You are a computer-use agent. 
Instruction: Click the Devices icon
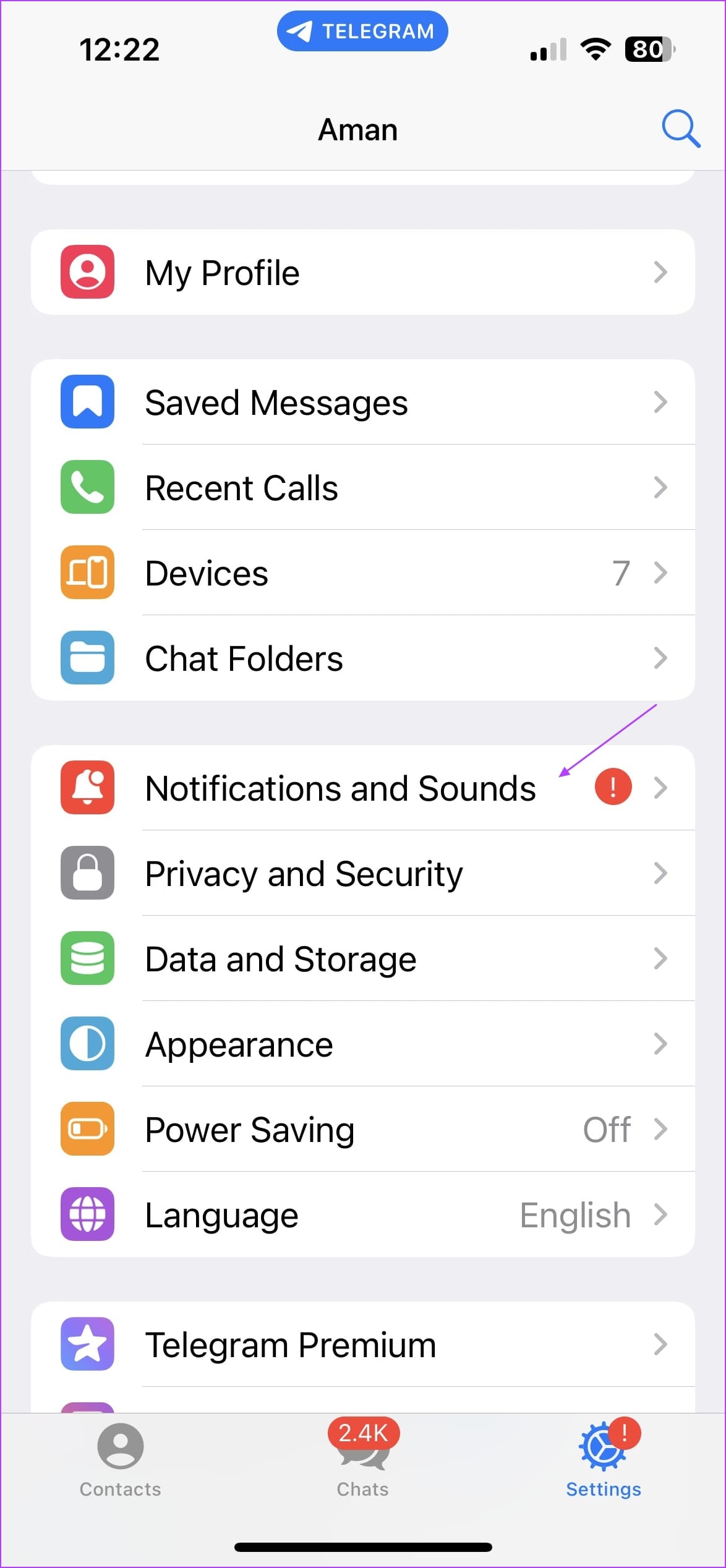(87, 573)
